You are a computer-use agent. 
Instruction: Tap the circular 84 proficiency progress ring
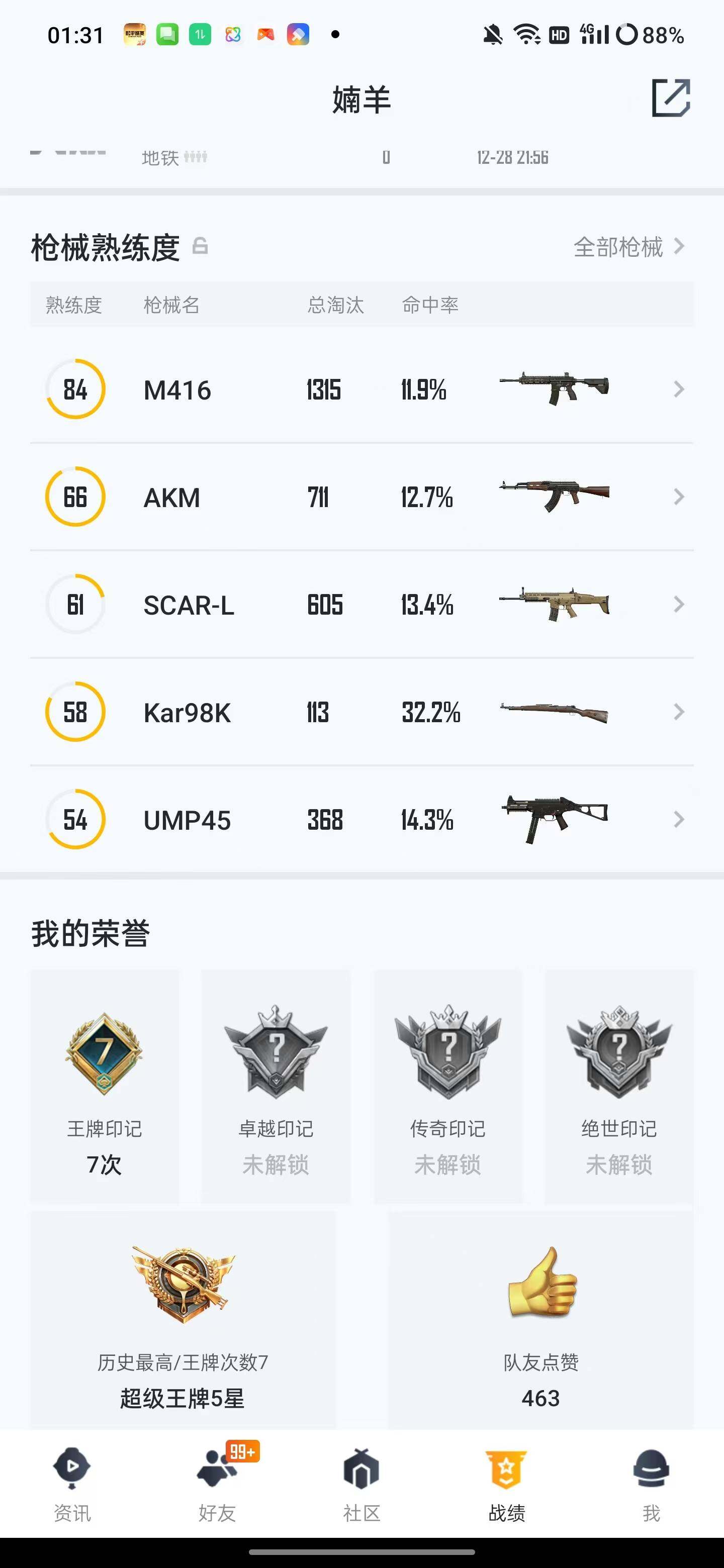pos(75,389)
